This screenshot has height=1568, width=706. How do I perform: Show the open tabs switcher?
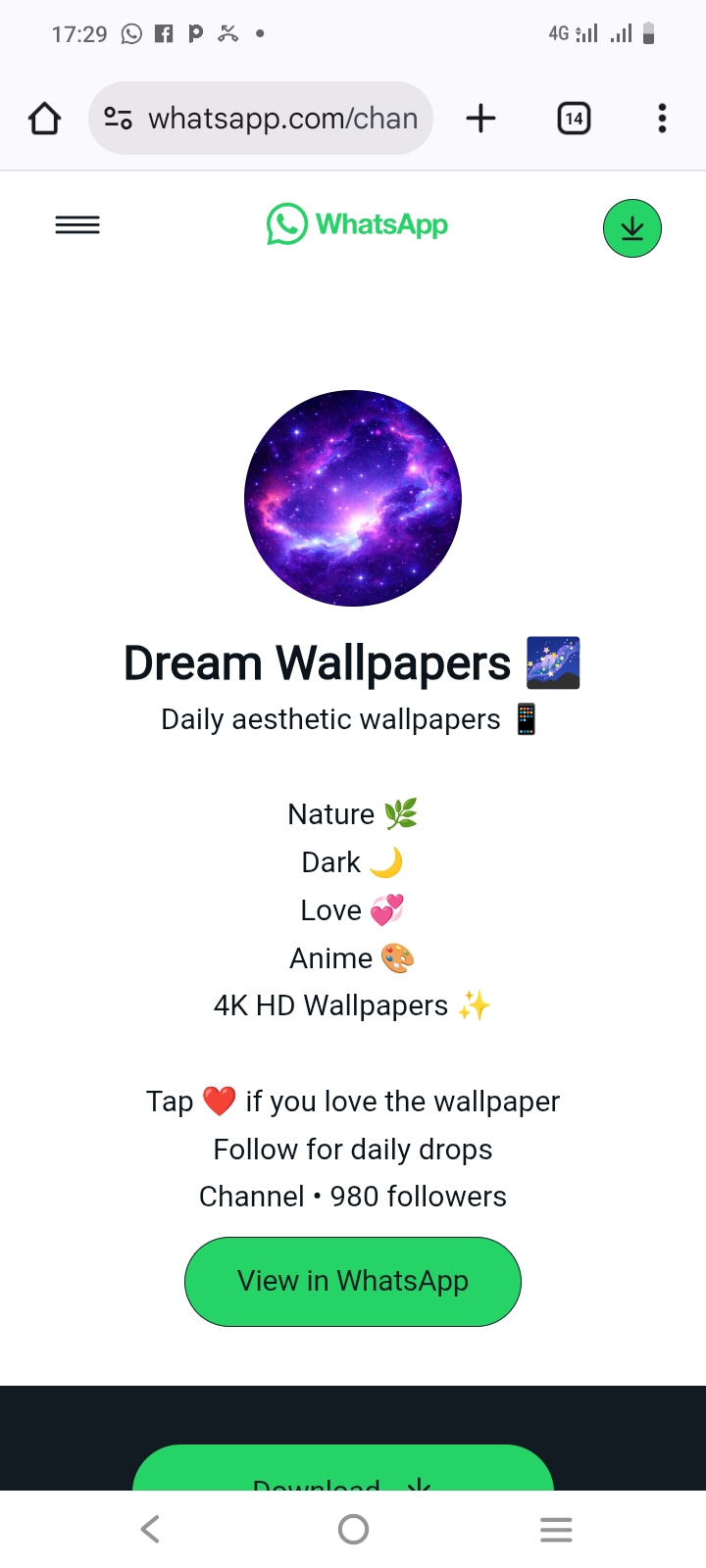tap(574, 119)
